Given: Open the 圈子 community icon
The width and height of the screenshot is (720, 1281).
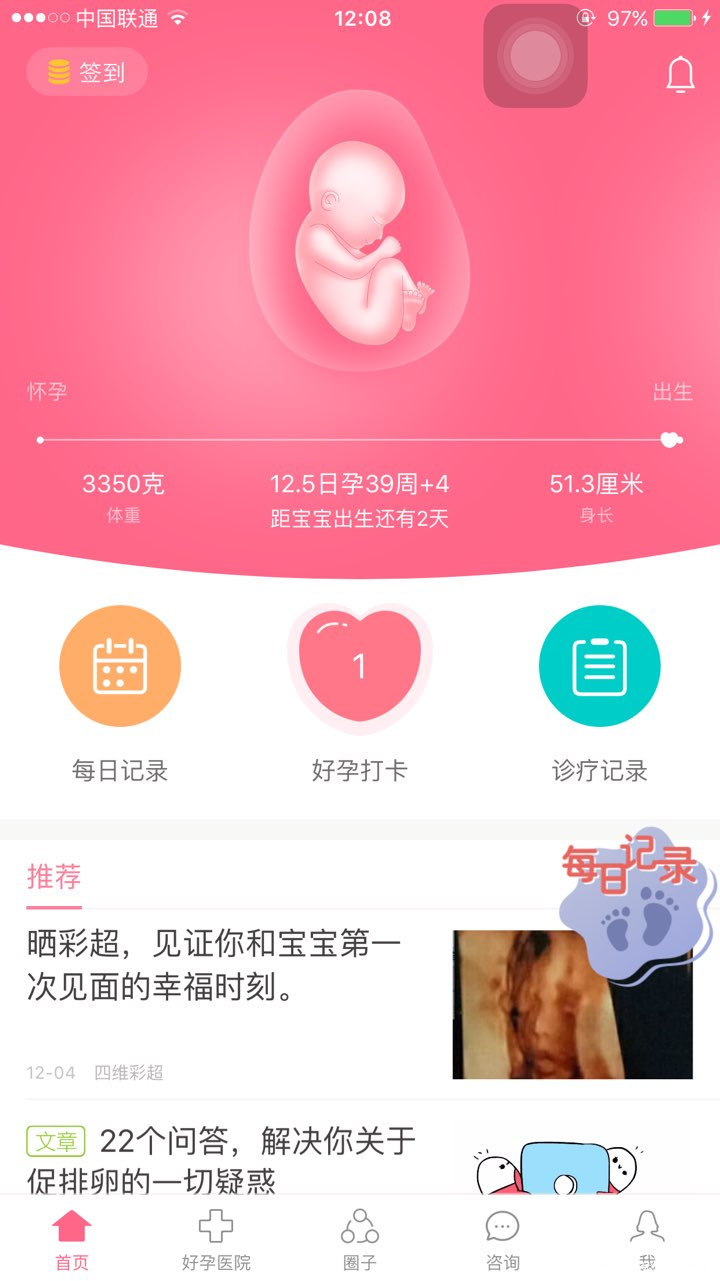Looking at the screenshot, I should click(360, 1225).
